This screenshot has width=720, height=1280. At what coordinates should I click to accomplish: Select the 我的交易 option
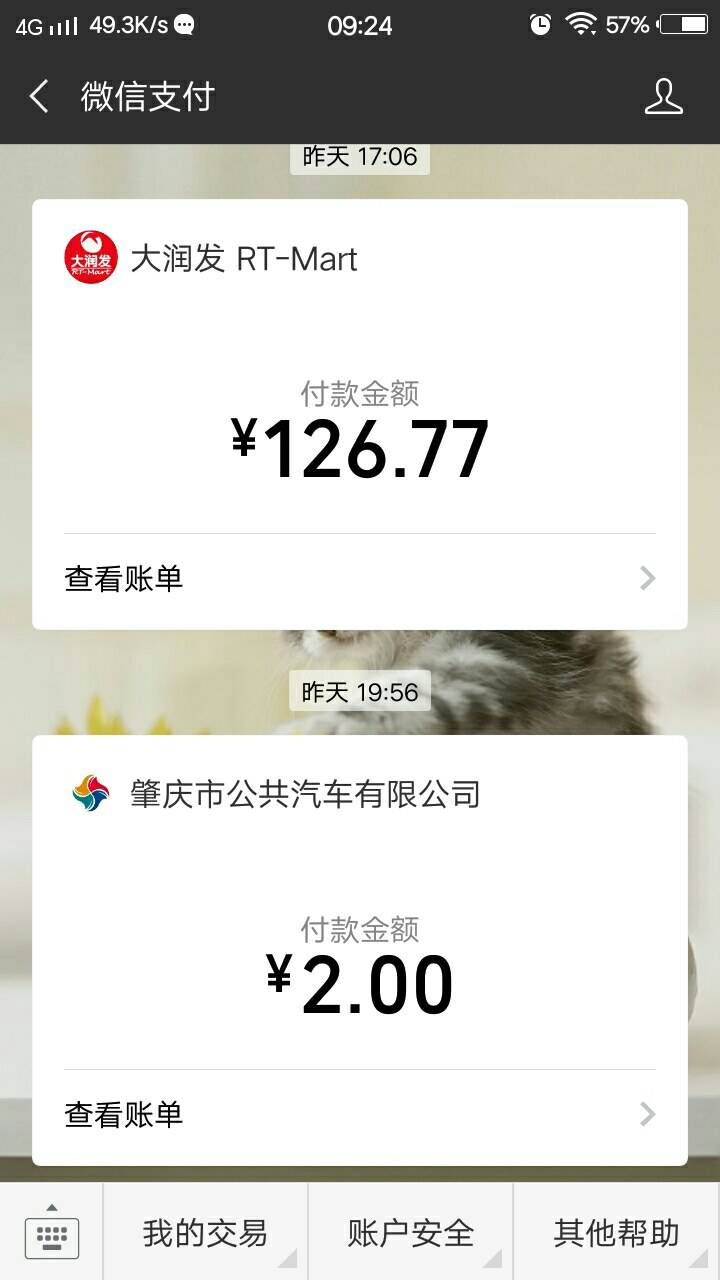coord(206,1232)
